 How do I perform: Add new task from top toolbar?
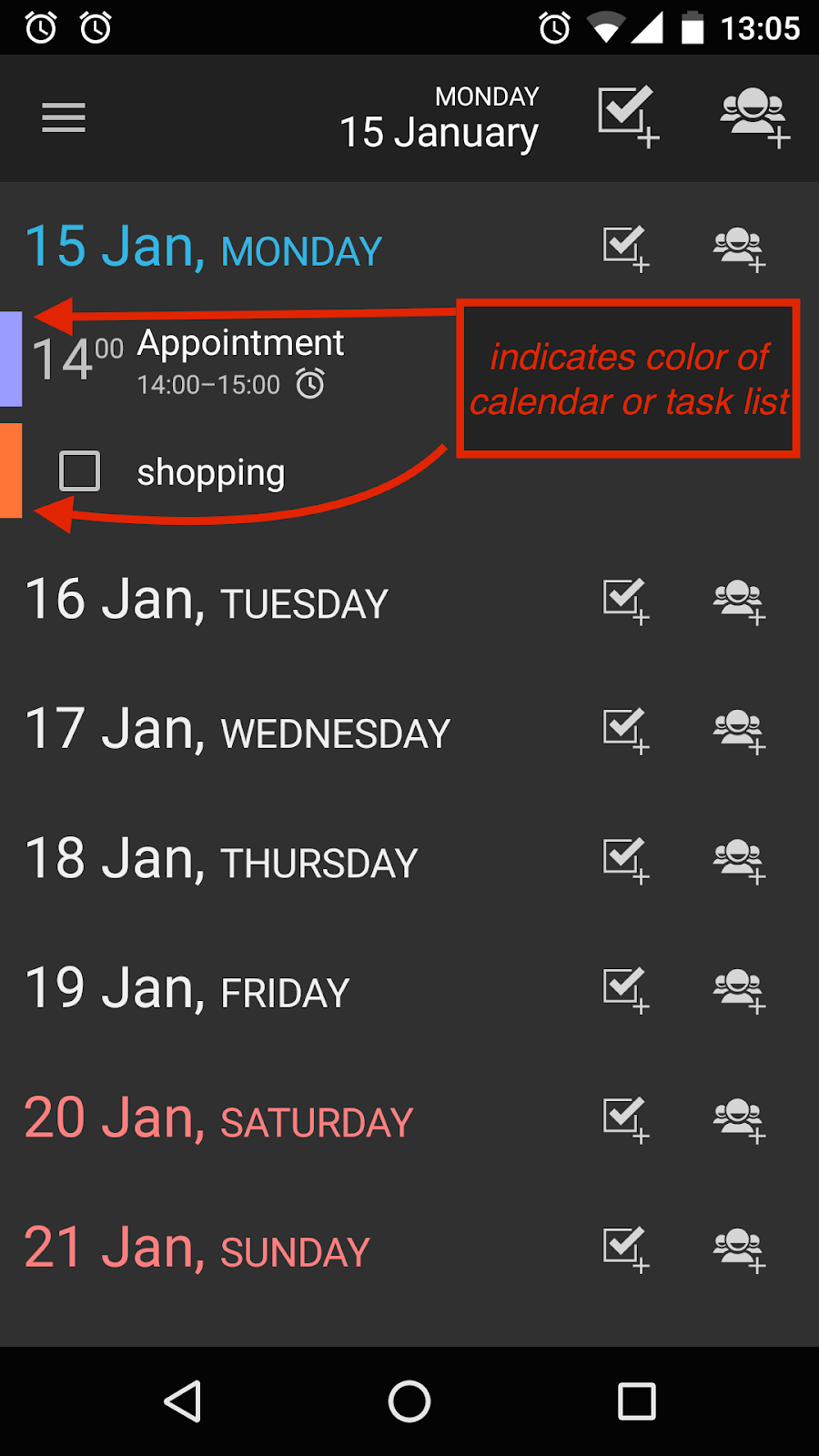click(x=628, y=116)
